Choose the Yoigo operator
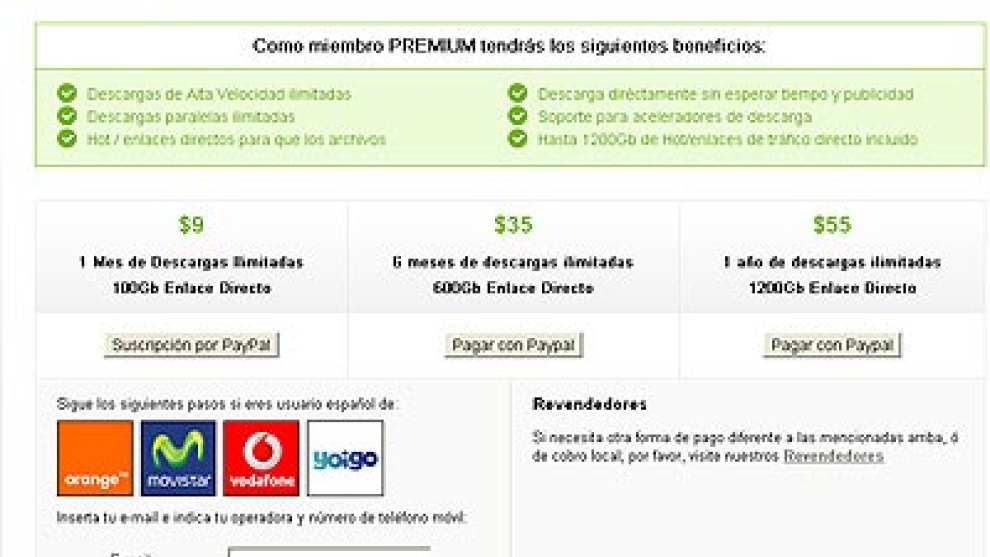This screenshot has height=557, width=990. [x=345, y=458]
